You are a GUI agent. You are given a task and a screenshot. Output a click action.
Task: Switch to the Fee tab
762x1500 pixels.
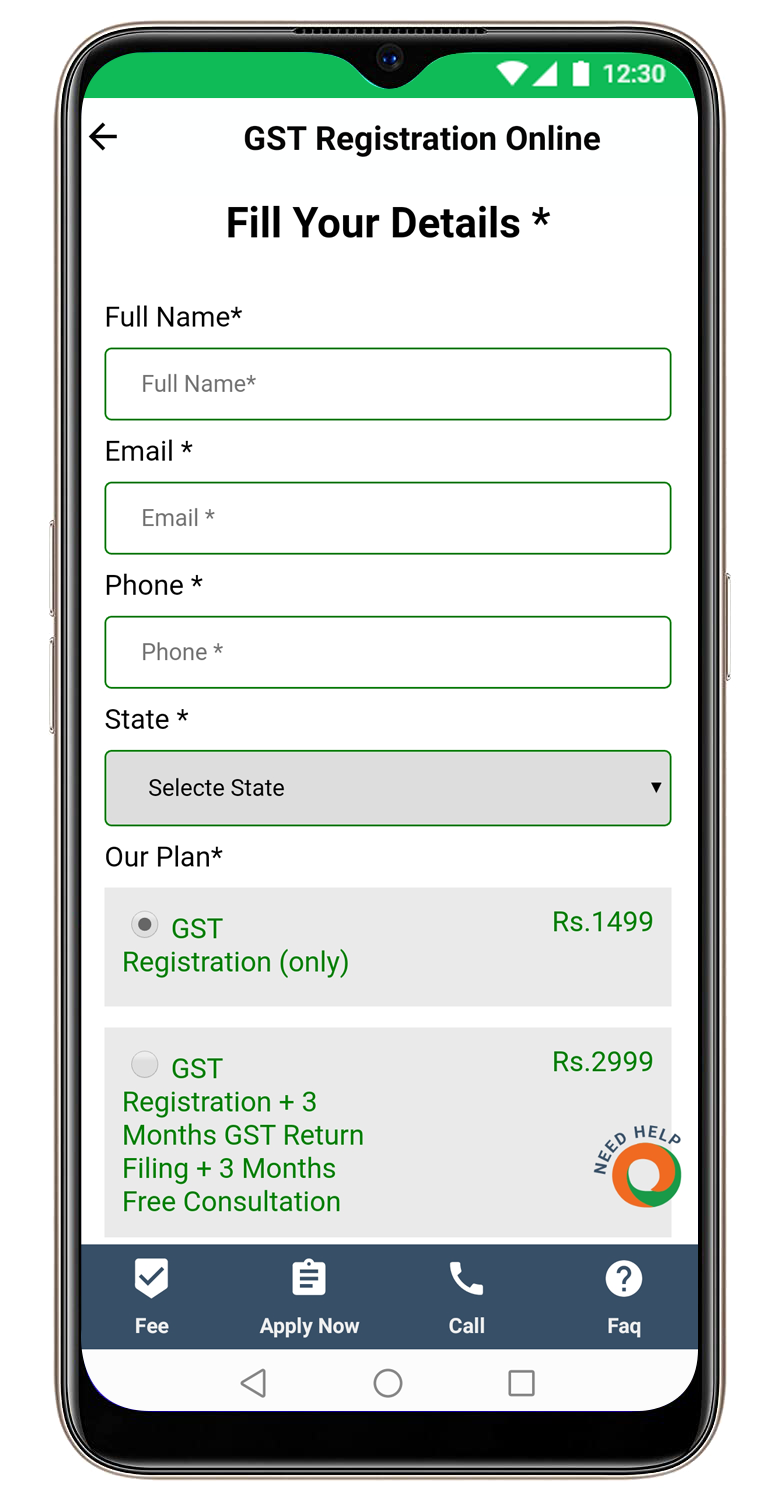[x=152, y=1297]
